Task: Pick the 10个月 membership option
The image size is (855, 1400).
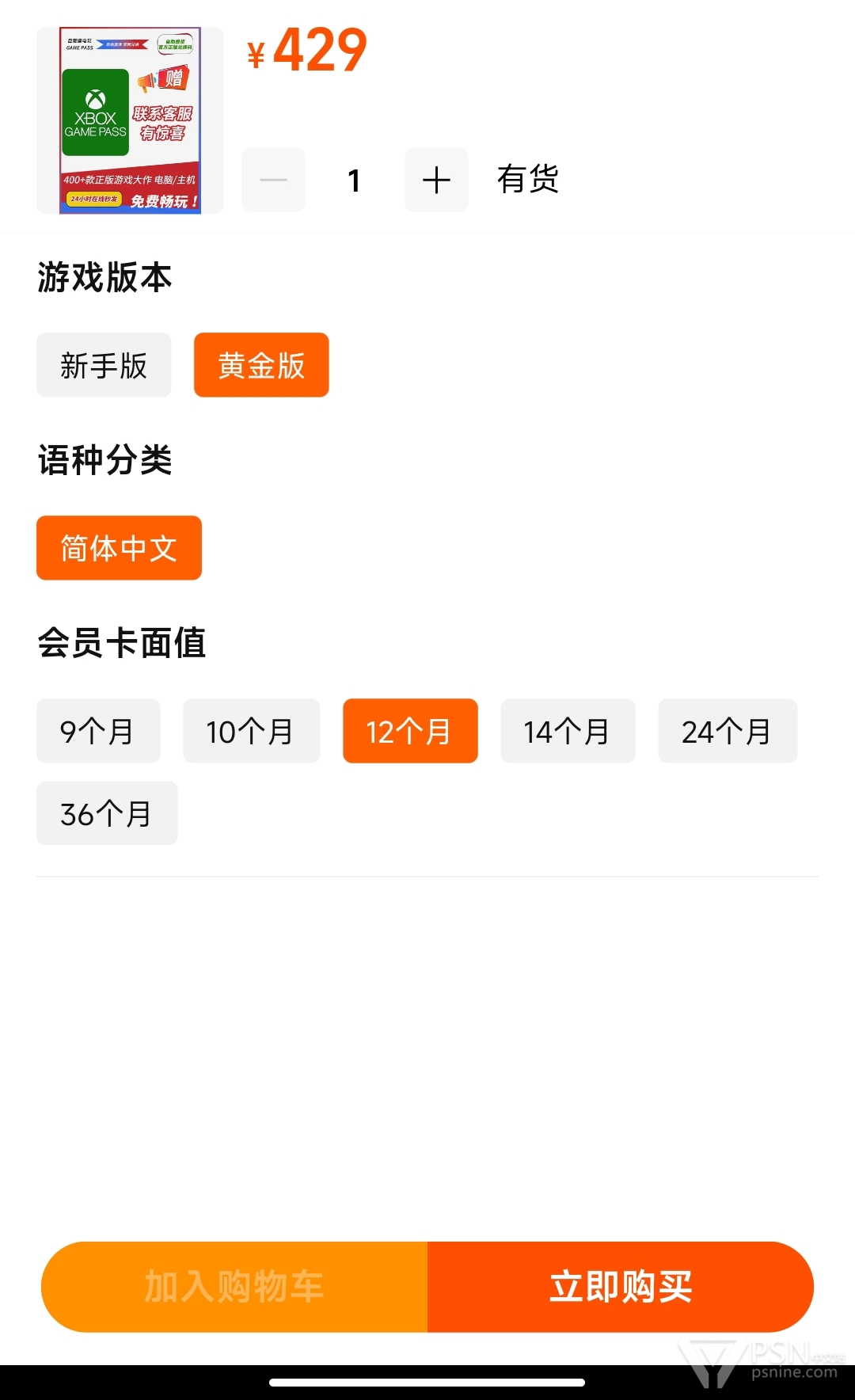Action: [x=252, y=731]
